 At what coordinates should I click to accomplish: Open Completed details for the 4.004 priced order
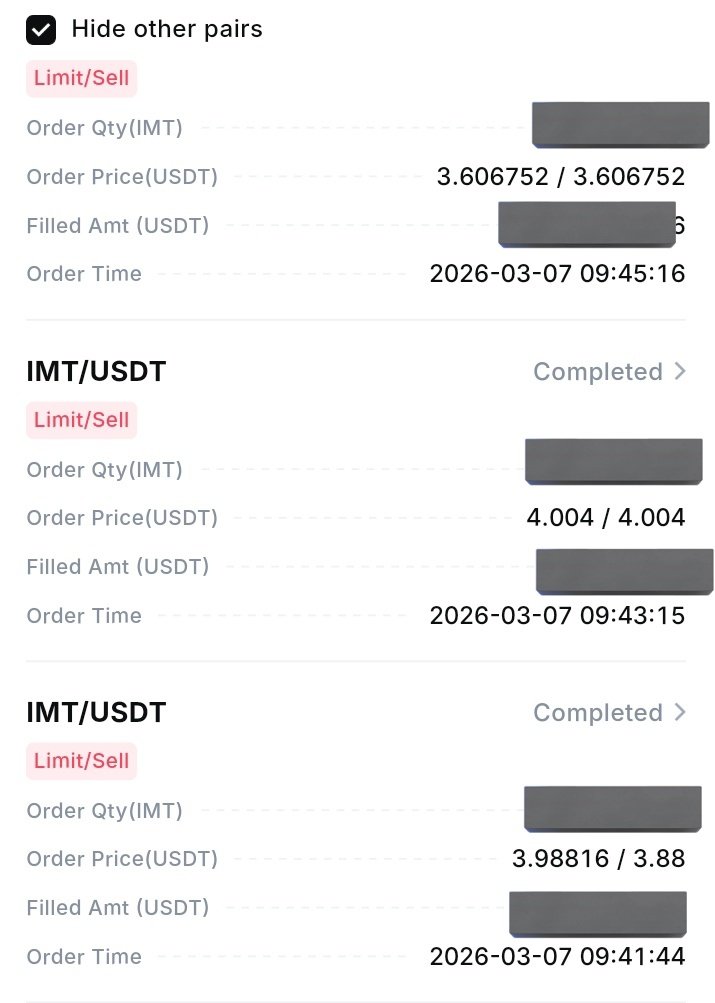pyautogui.click(x=609, y=372)
